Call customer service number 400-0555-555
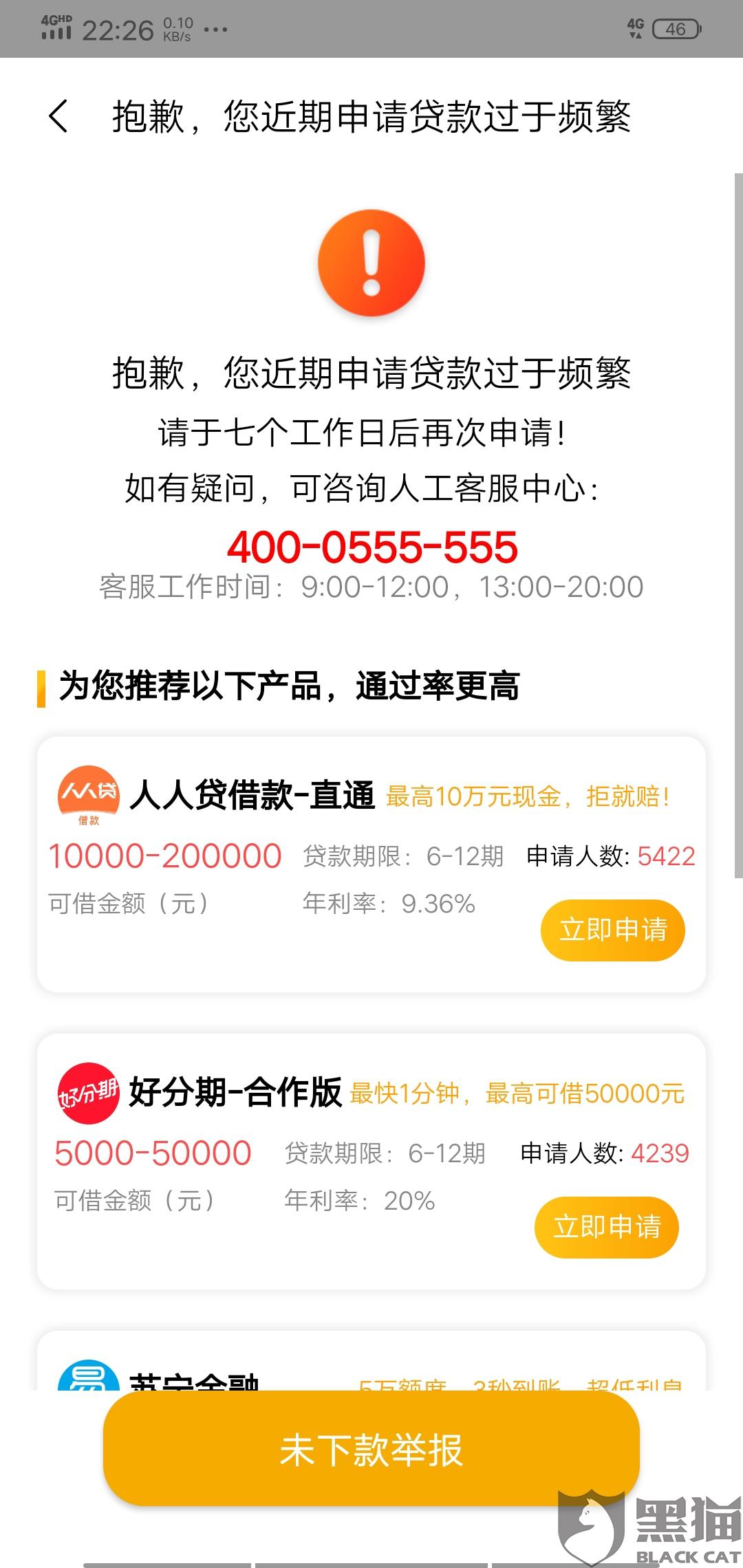Image resolution: width=743 pixels, height=1568 pixels. tap(372, 547)
